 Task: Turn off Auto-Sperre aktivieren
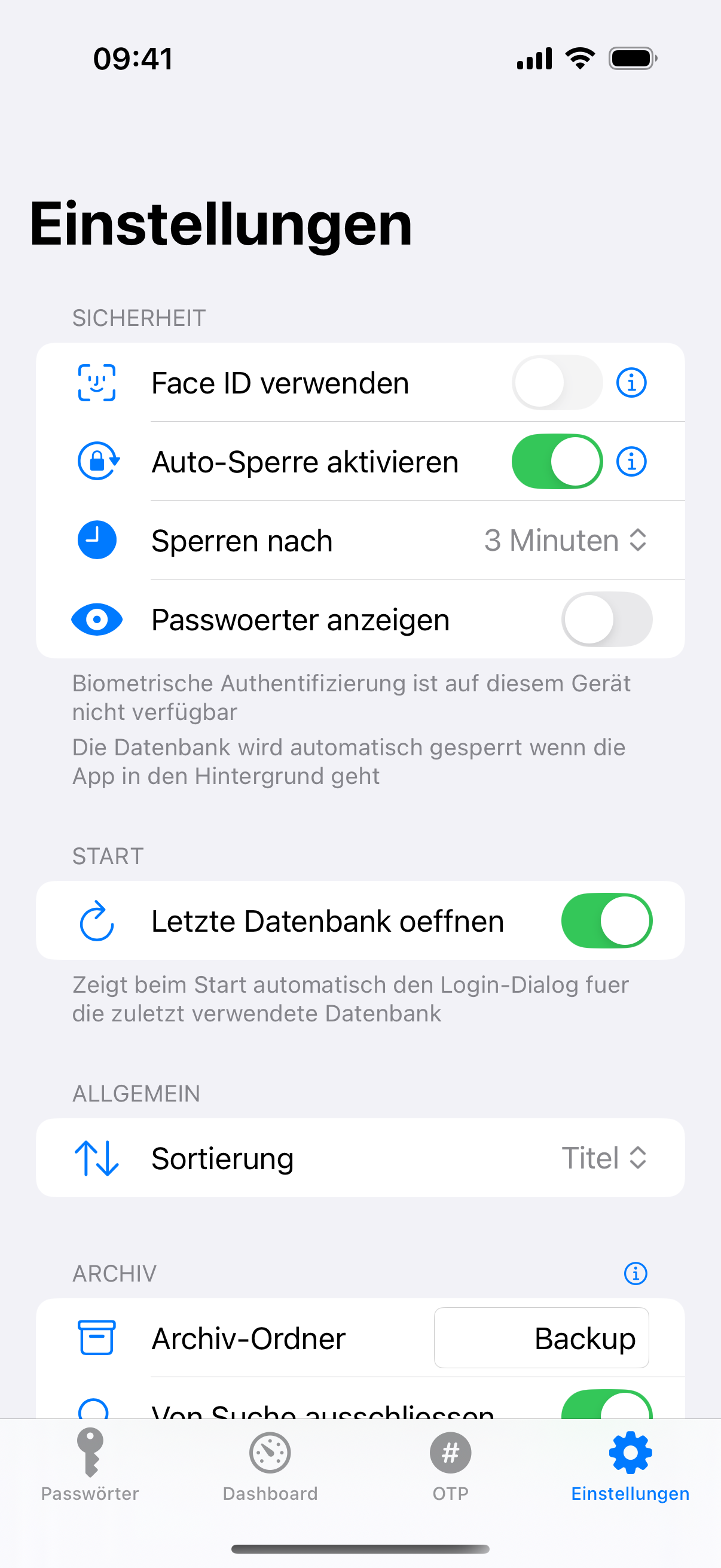point(557,462)
